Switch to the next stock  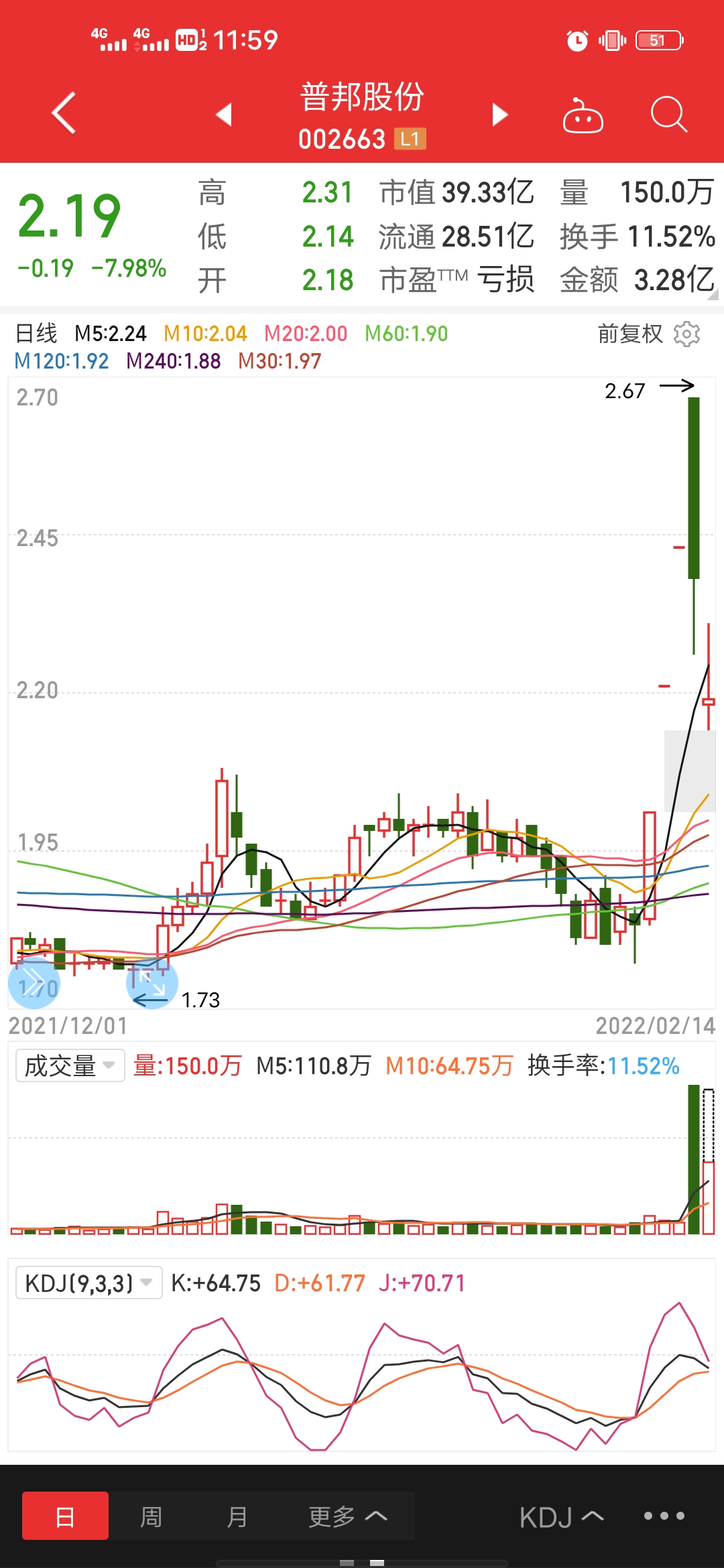pos(500,115)
